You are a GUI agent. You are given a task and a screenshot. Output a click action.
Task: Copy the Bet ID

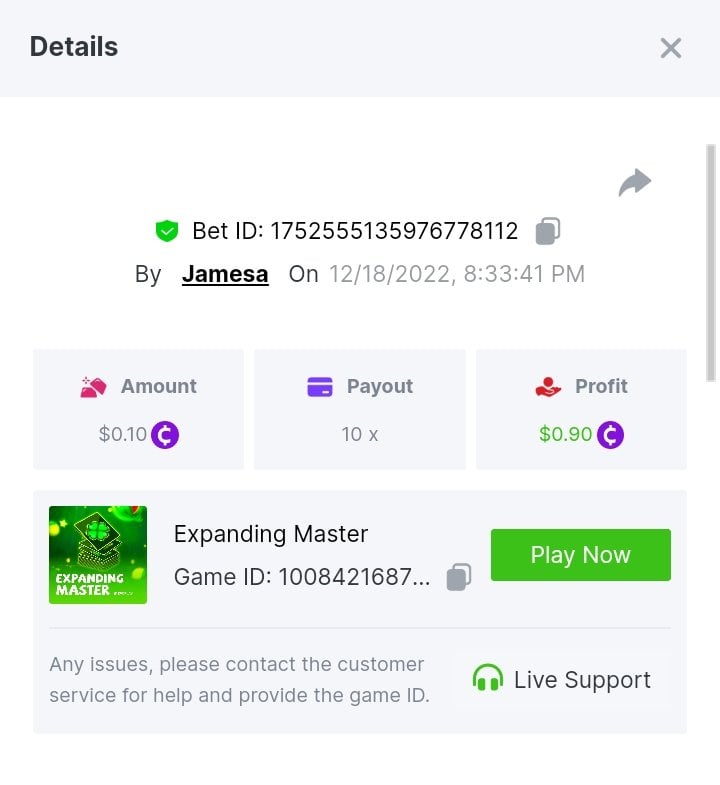(x=547, y=231)
